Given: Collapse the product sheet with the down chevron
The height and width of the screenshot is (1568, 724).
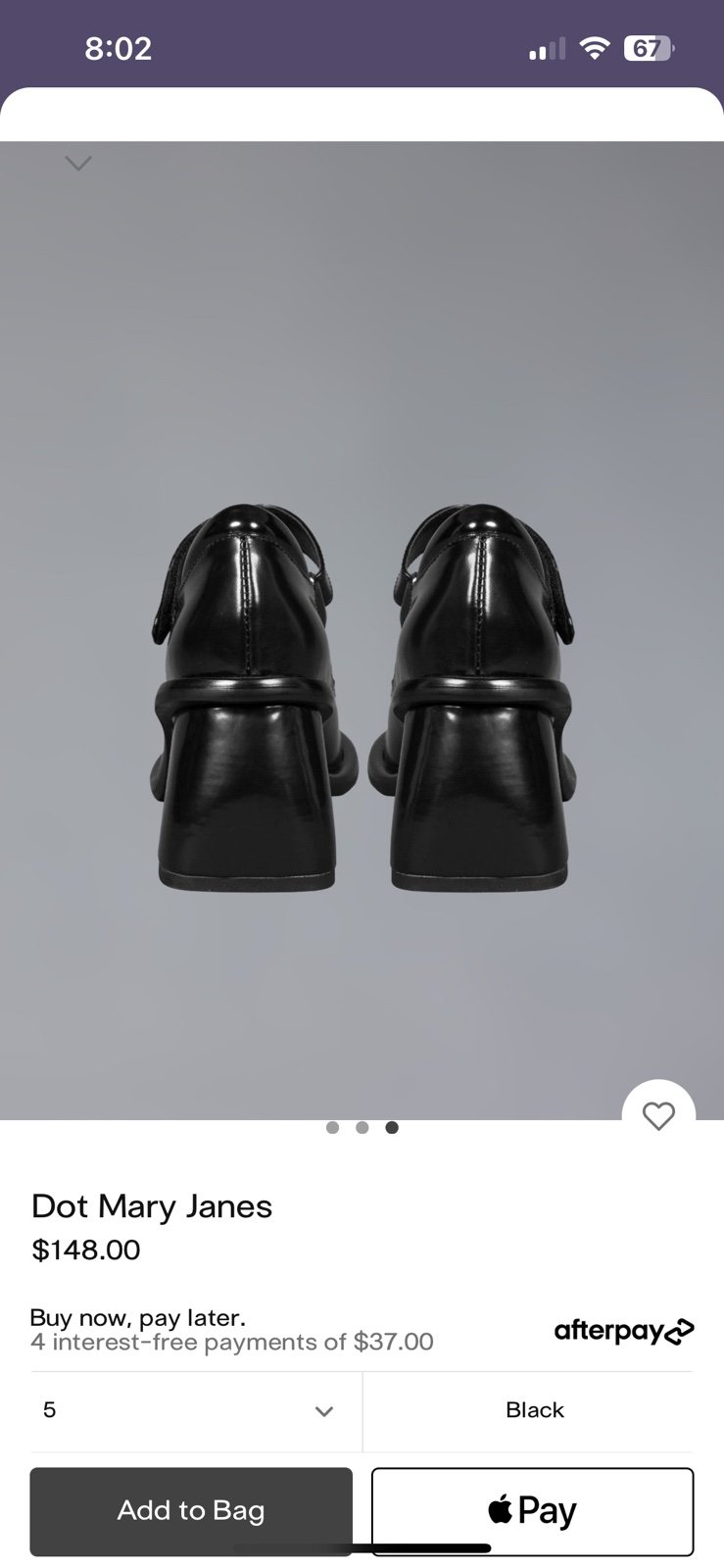Looking at the screenshot, I should [x=78, y=163].
